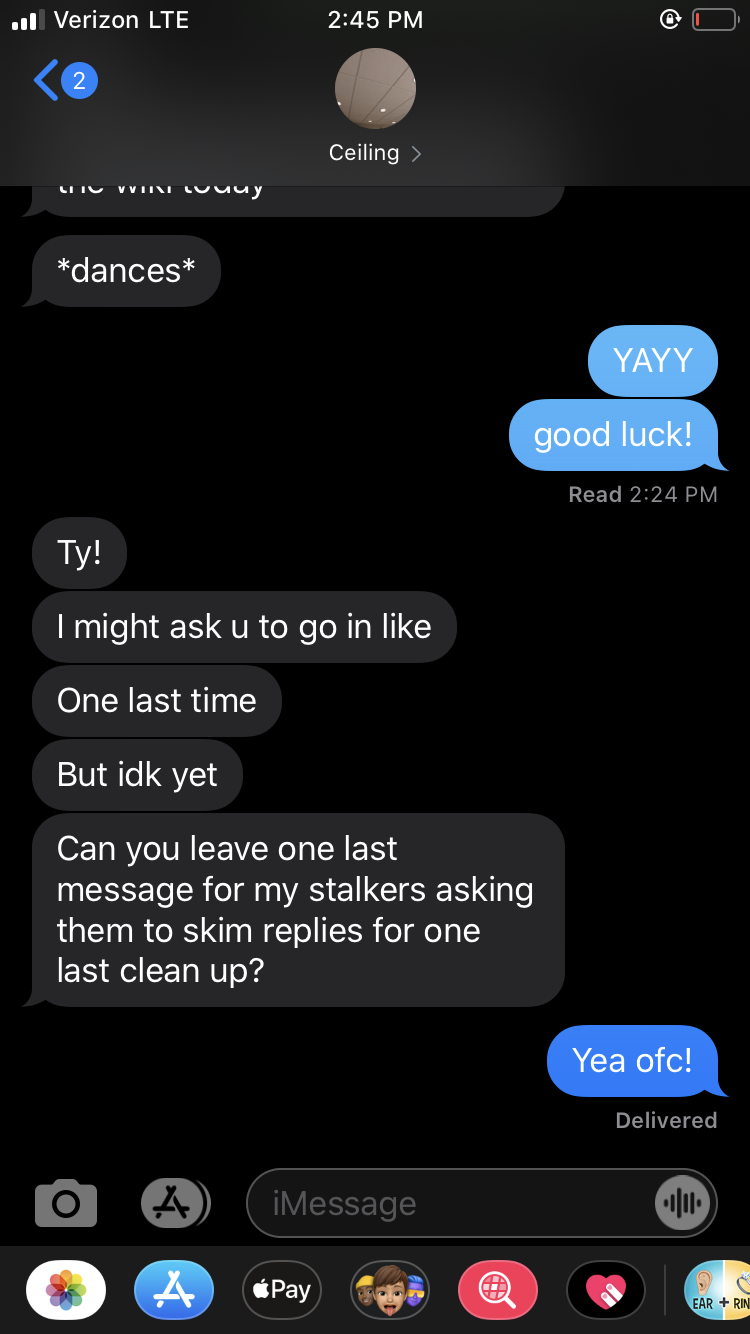Open the camera to attach a photo
The image size is (750, 1334).
click(66, 1203)
